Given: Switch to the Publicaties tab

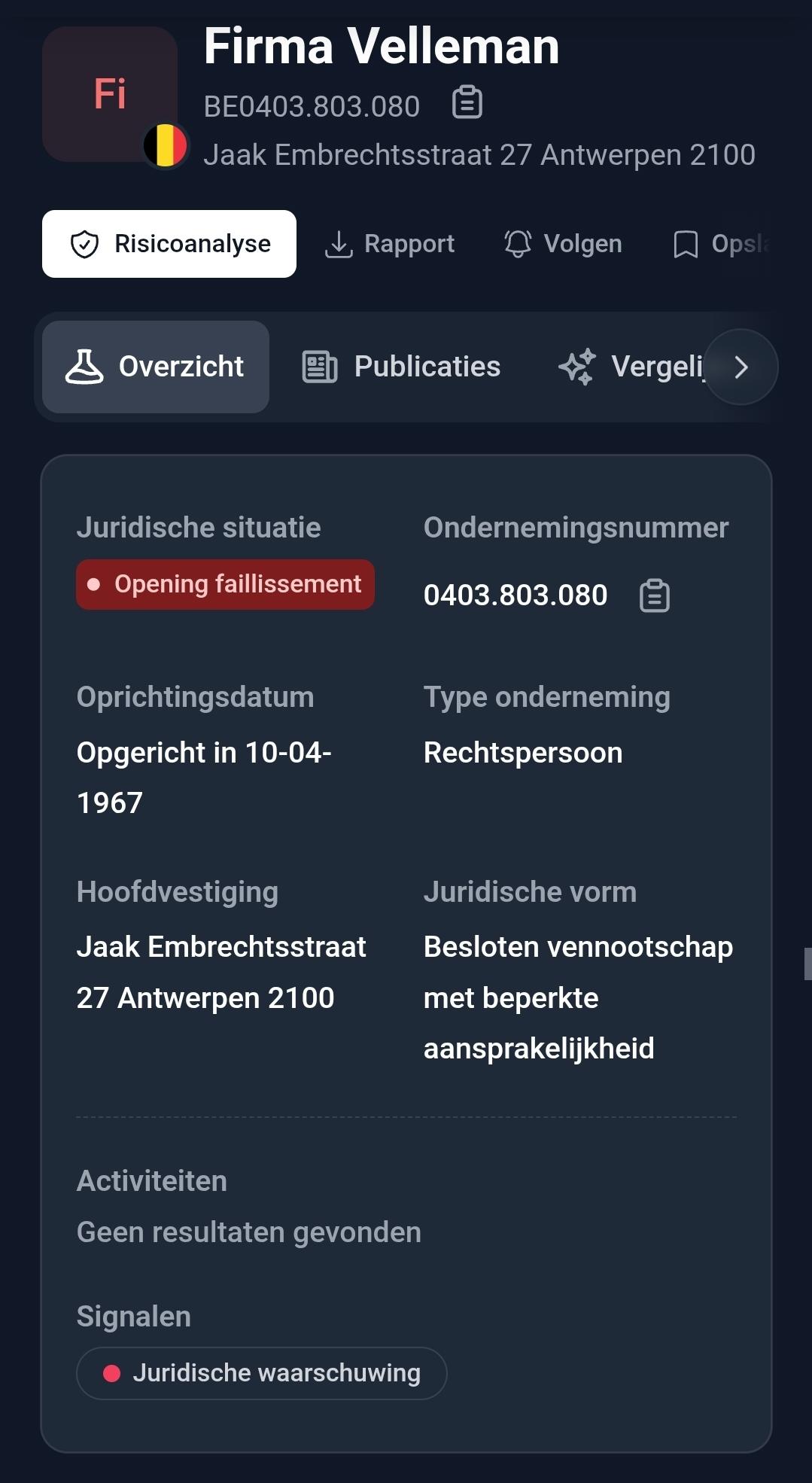Looking at the screenshot, I should [401, 367].
